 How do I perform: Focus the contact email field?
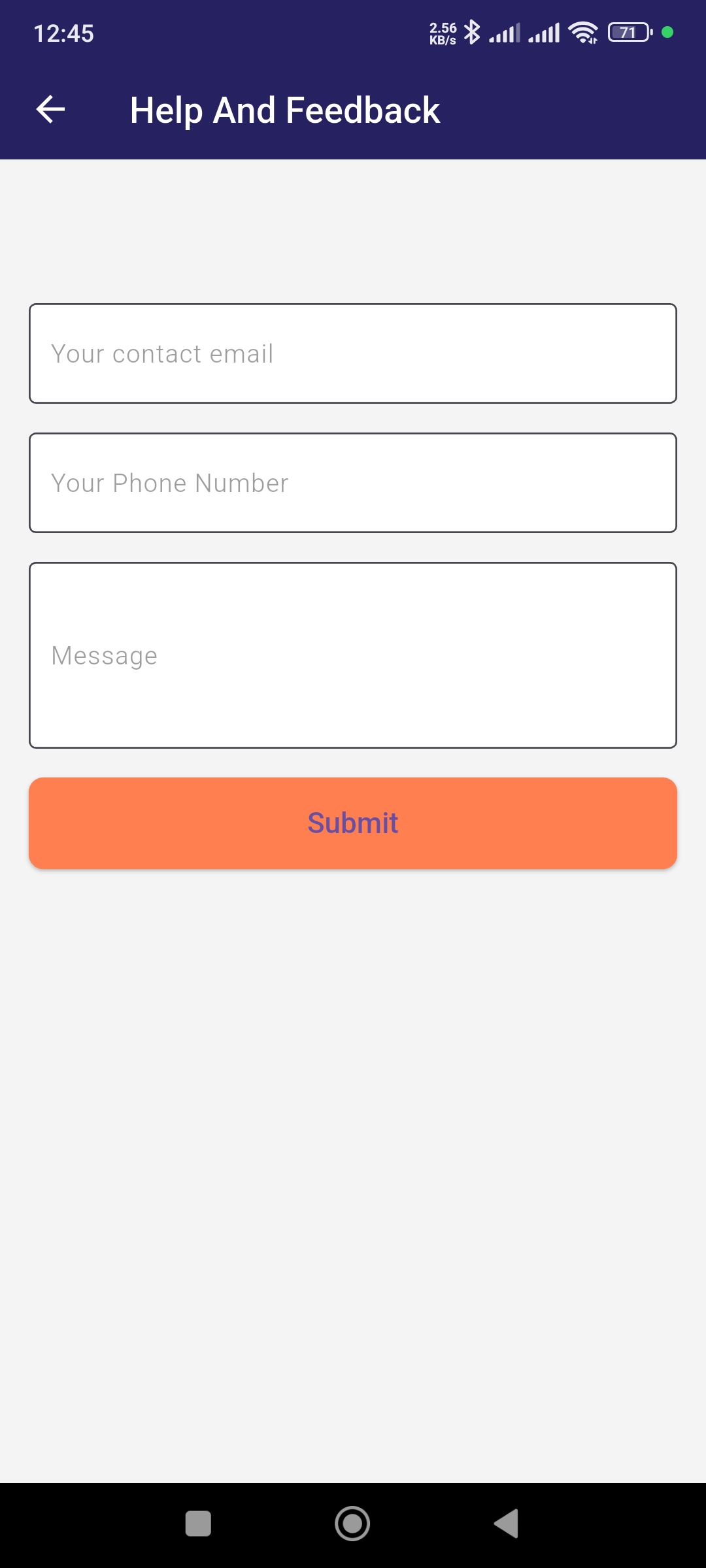coord(353,353)
